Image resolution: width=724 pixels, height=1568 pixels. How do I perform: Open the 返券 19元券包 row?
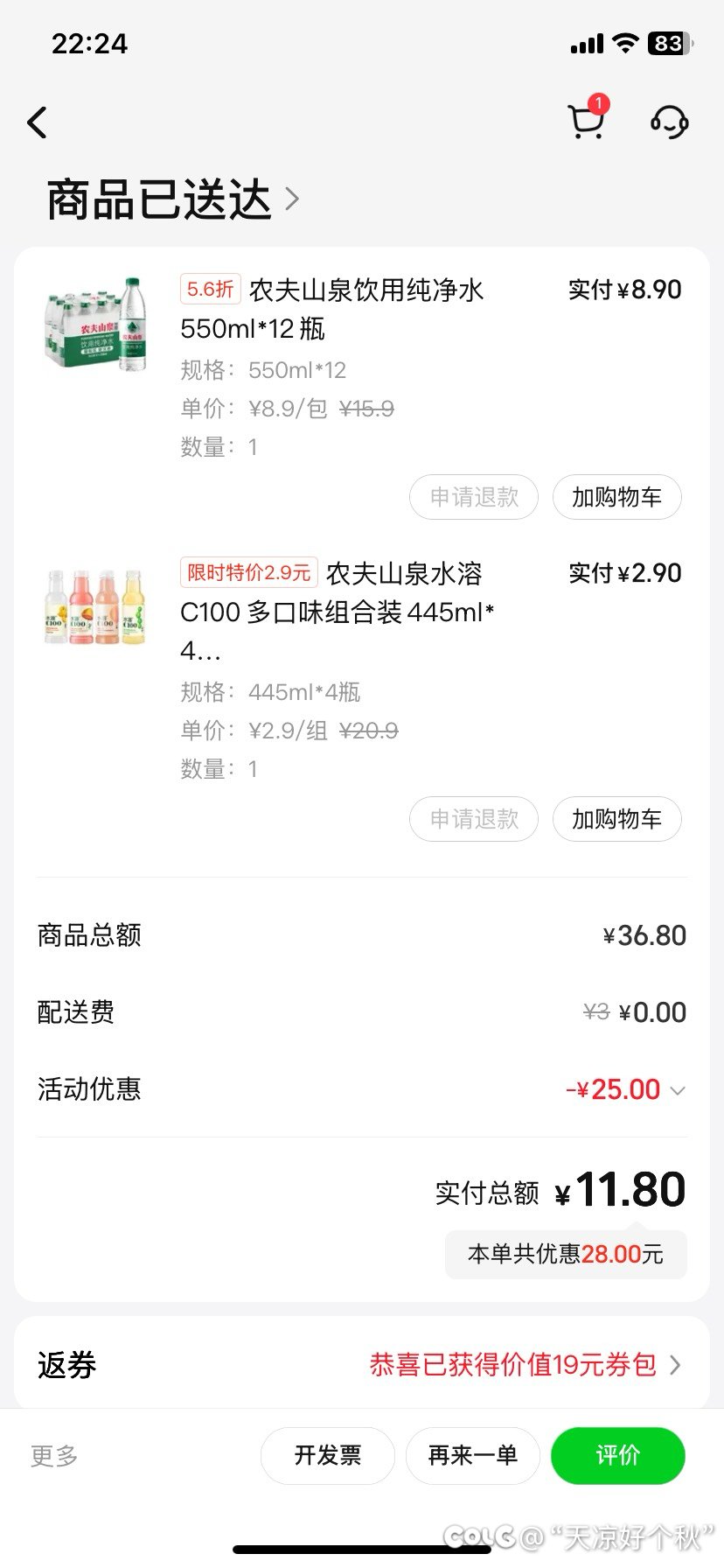point(525,1365)
